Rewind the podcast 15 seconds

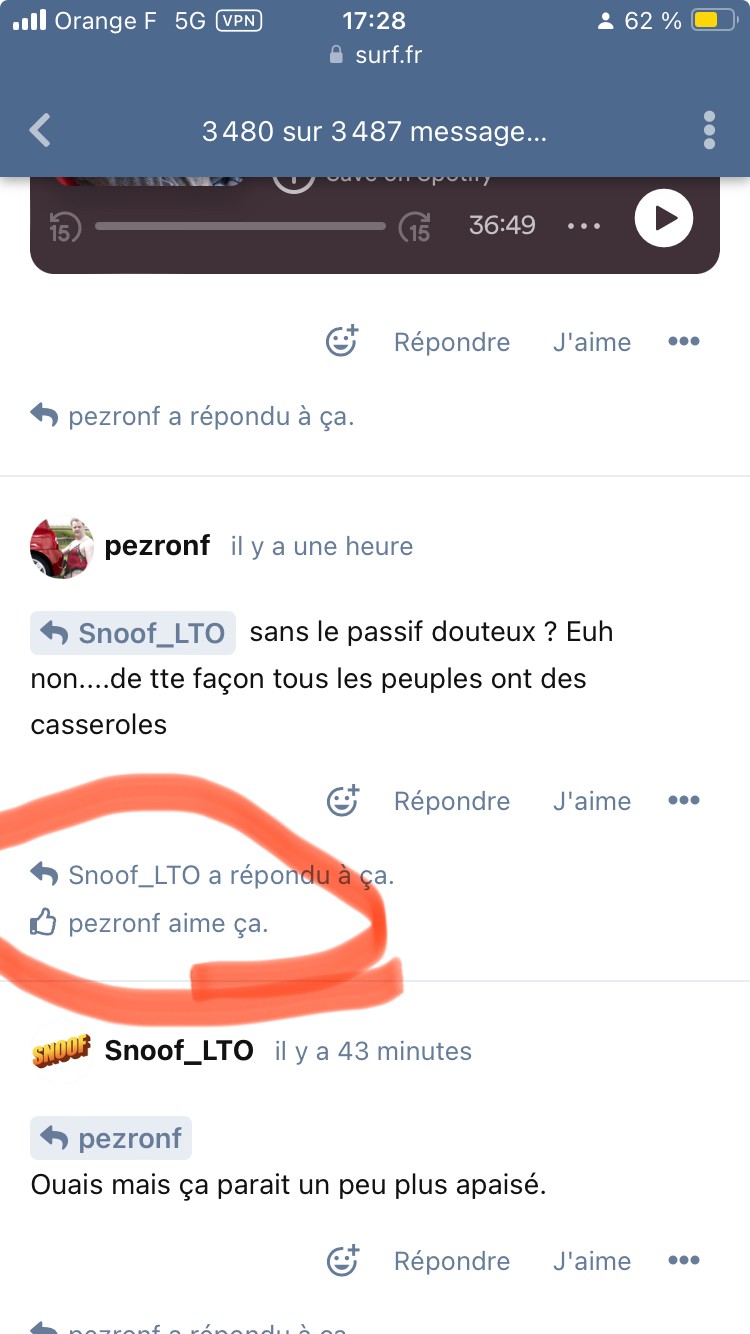point(64,228)
